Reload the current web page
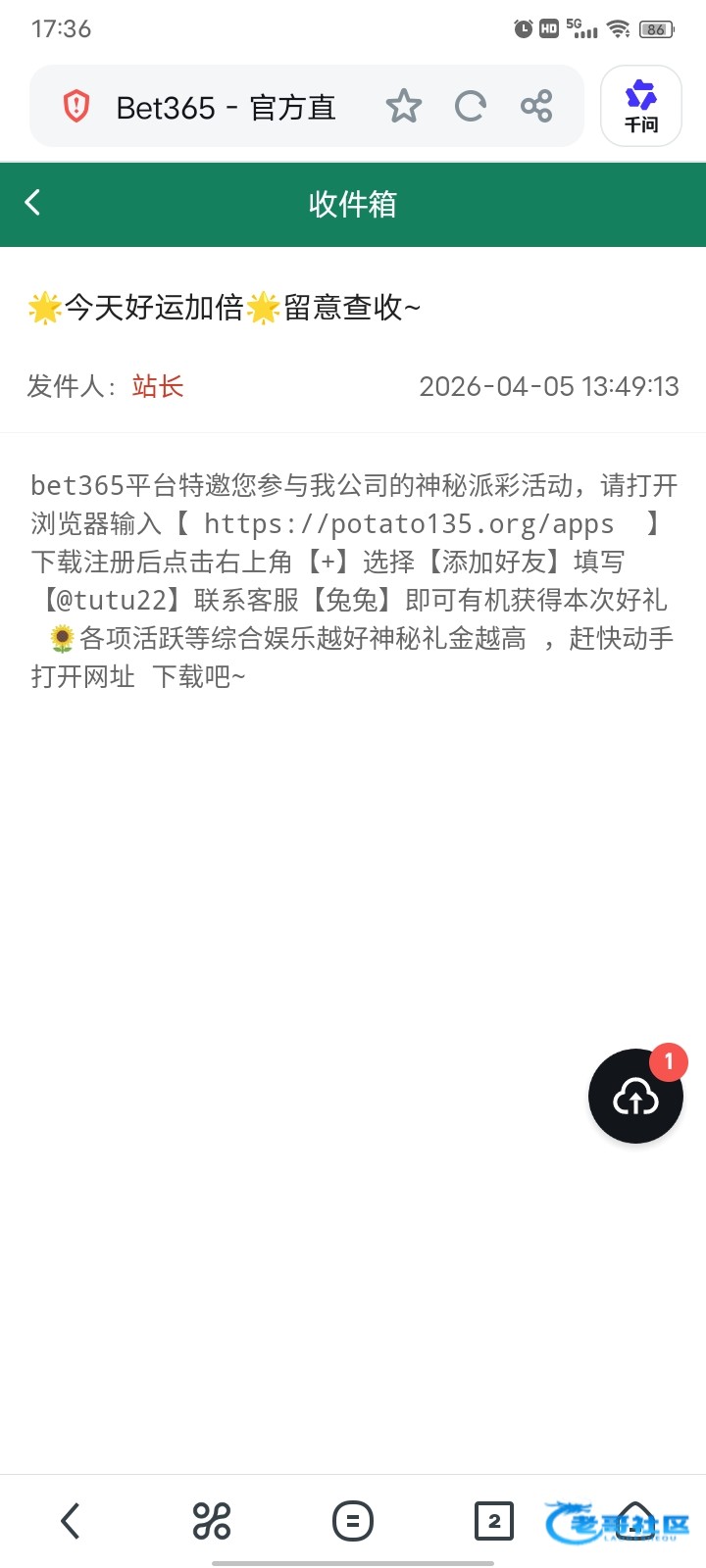This screenshot has width=706, height=1568. [x=471, y=106]
